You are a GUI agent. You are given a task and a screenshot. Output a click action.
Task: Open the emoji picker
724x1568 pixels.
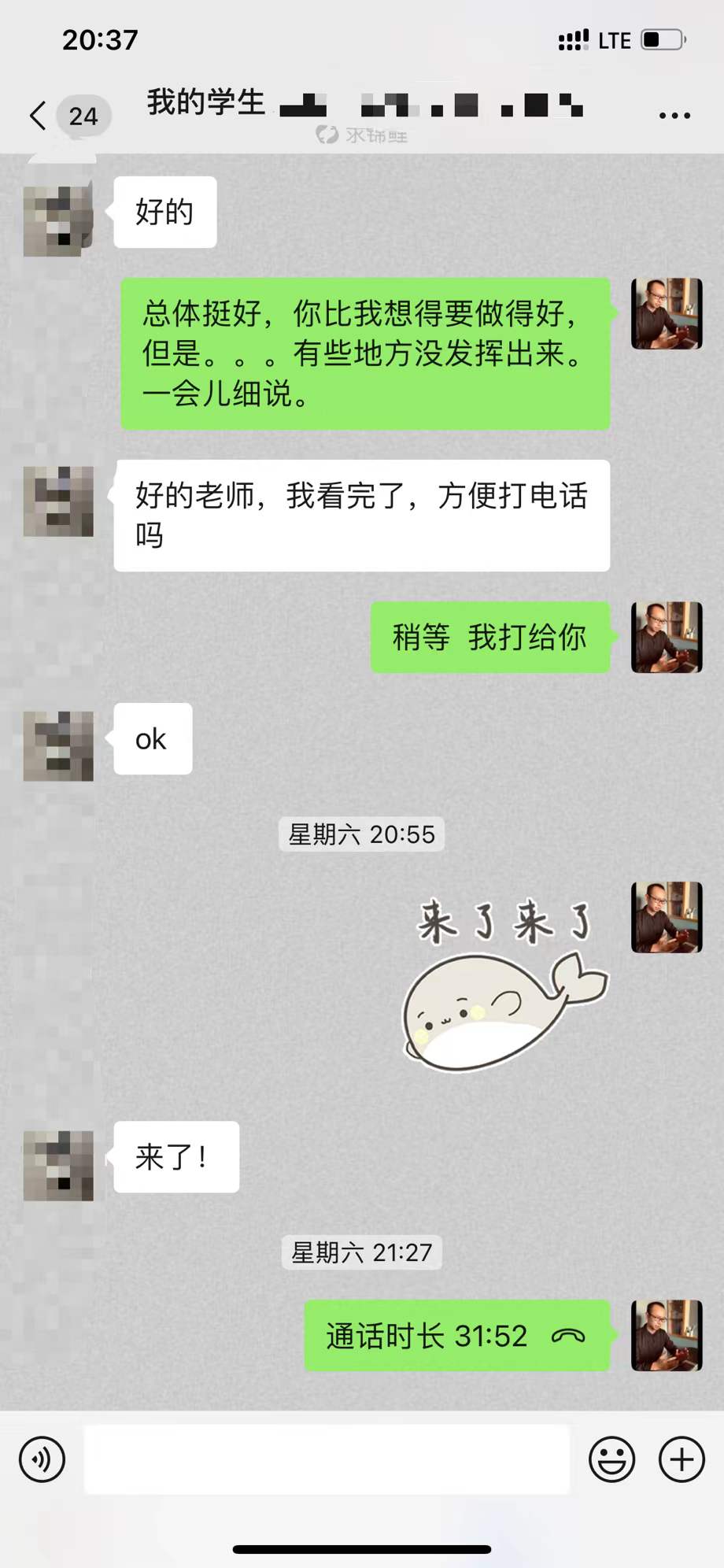tap(611, 1459)
